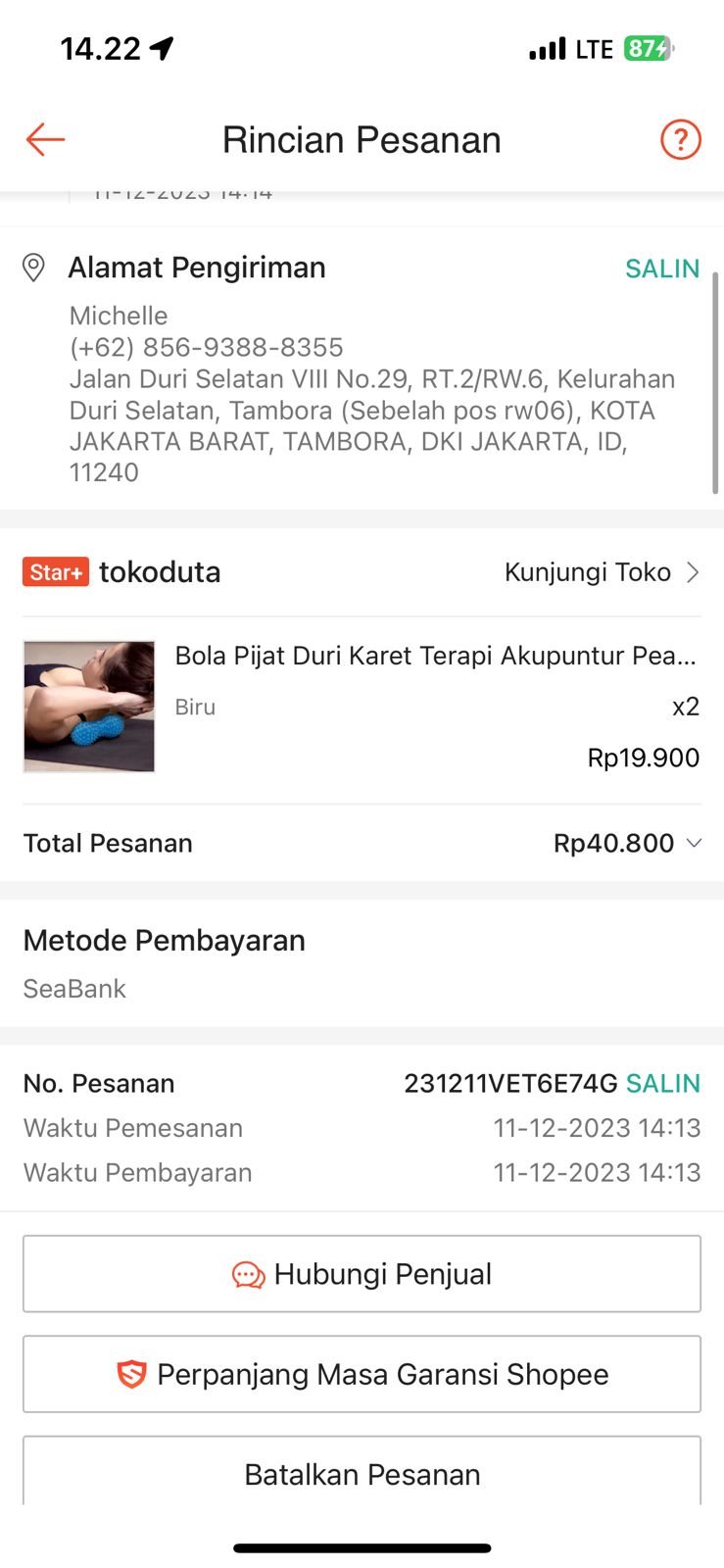Viewport: 724px width, 1568px height.
Task: Copy the order number with SALIN
Action: (663, 1084)
